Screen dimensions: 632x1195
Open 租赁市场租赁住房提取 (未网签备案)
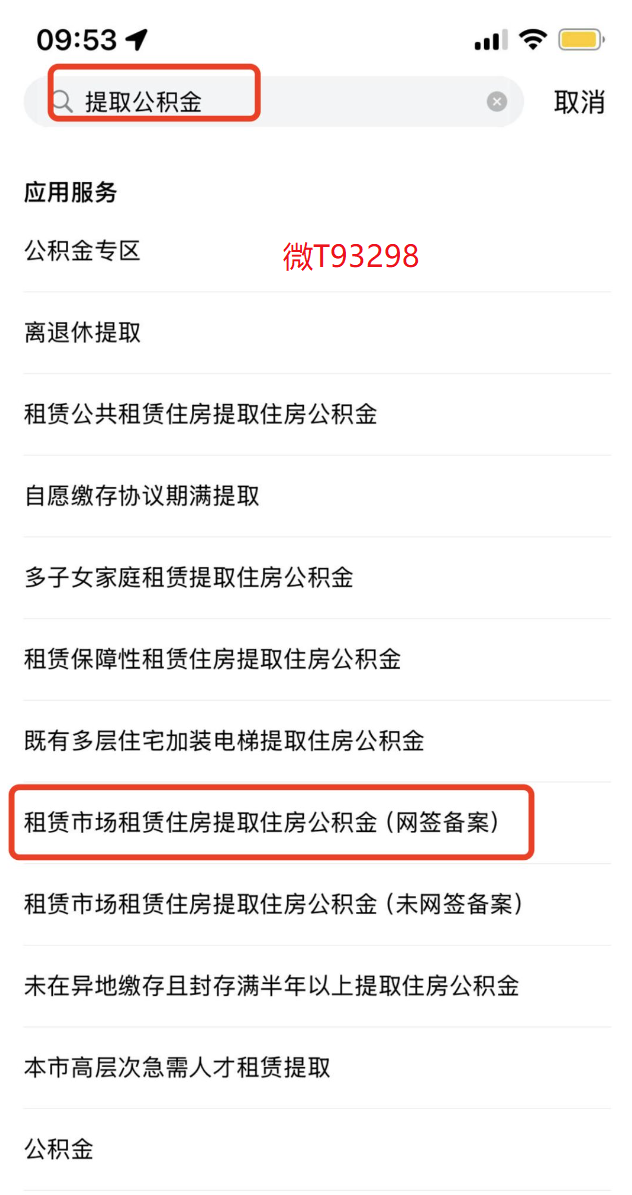pyautogui.click(x=273, y=904)
